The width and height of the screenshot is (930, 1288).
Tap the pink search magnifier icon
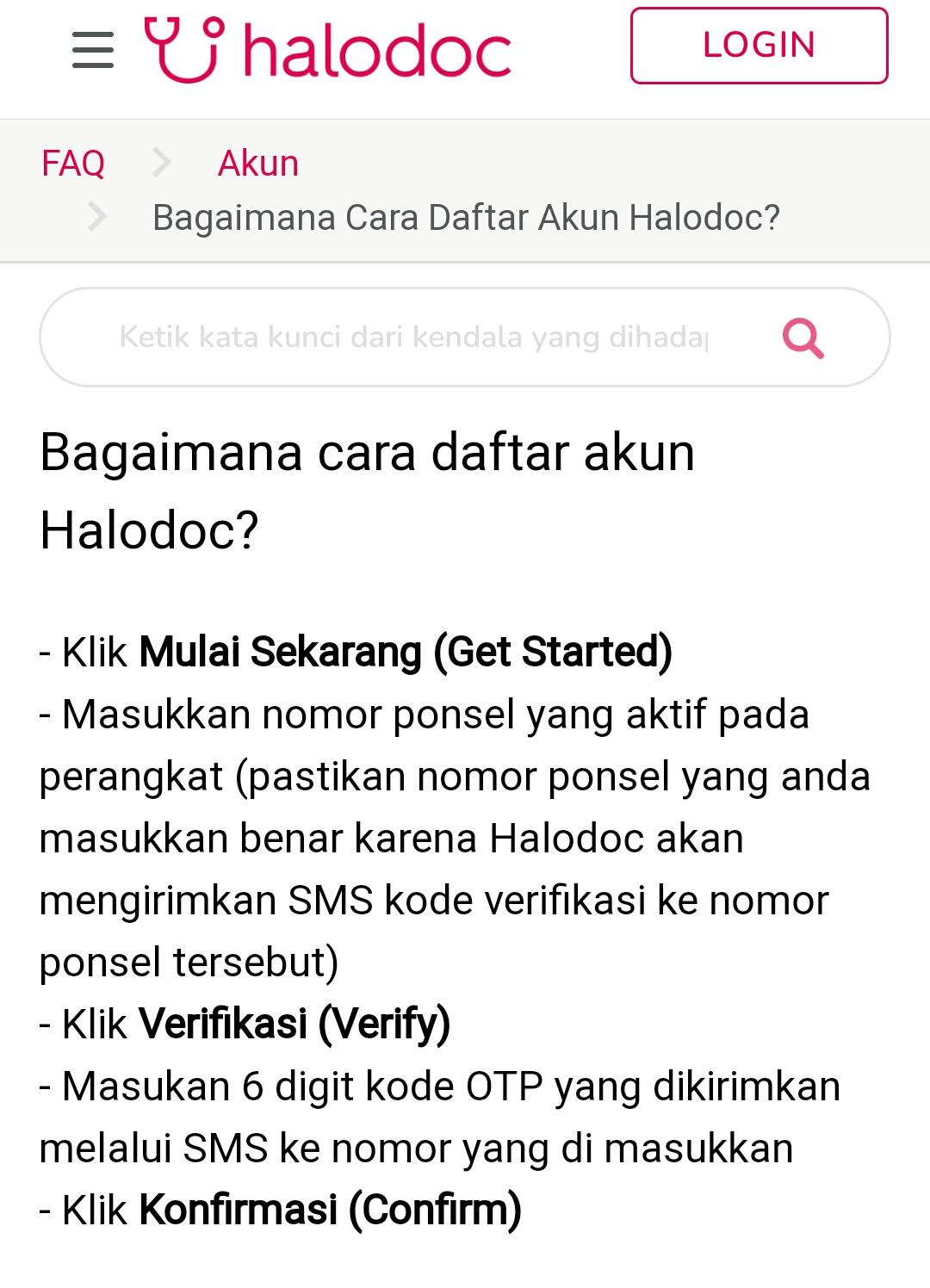click(803, 337)
